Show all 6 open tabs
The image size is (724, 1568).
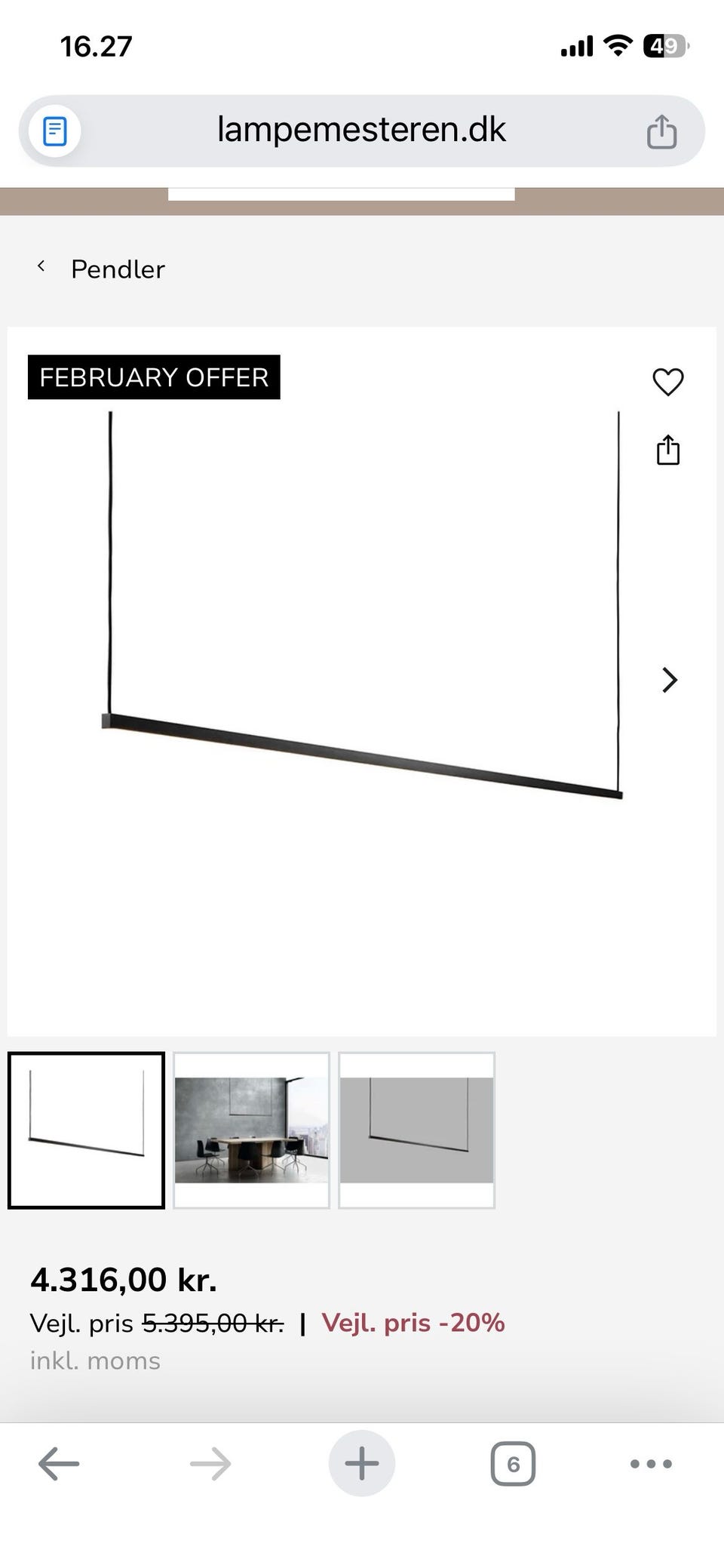pyautogui.click(x=513, y=1462)
